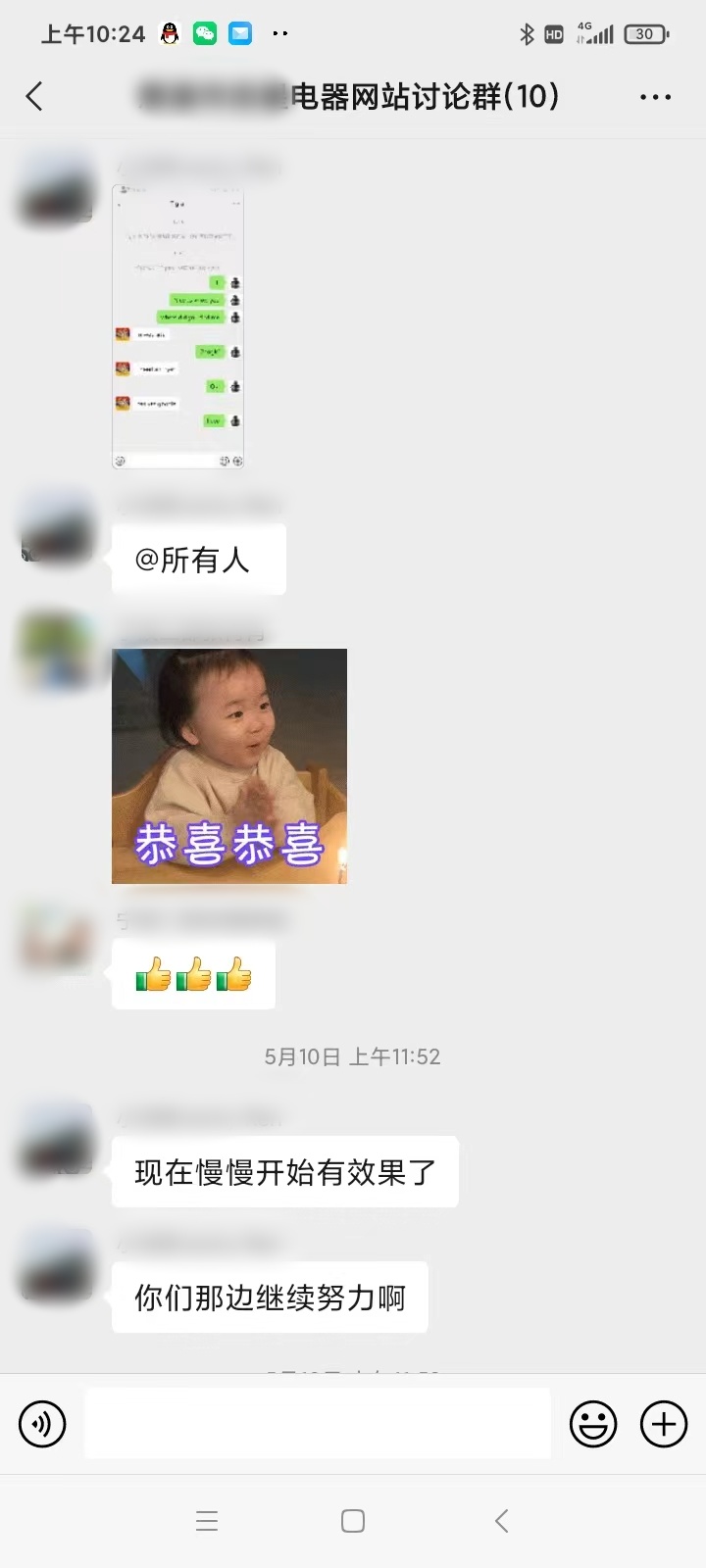Viewport: 706px width, 1568px height.
Task: Open the recent apps menu
Action: 207,1521
